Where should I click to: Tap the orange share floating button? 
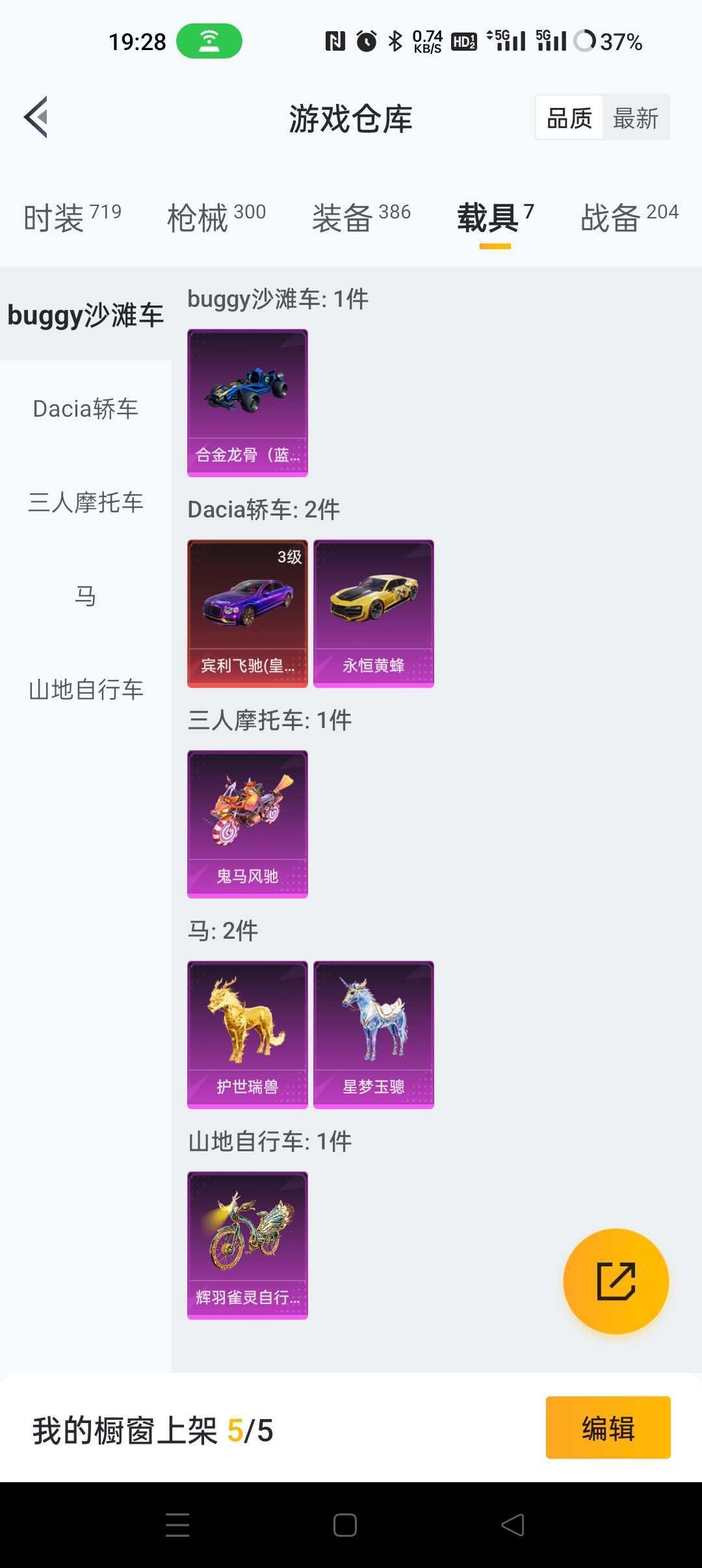616,1281
